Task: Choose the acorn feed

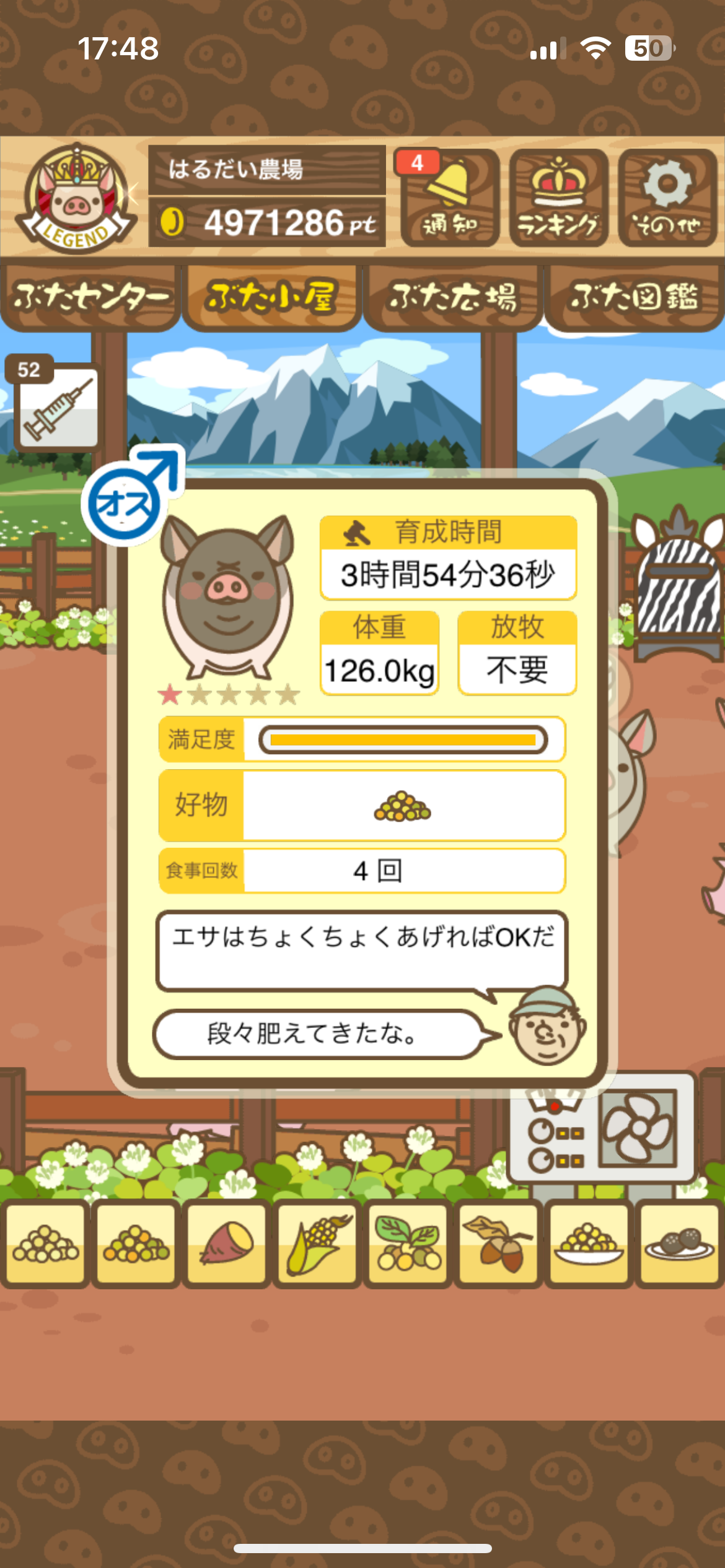Action: pyautogui.click(x=498, y=1244)
